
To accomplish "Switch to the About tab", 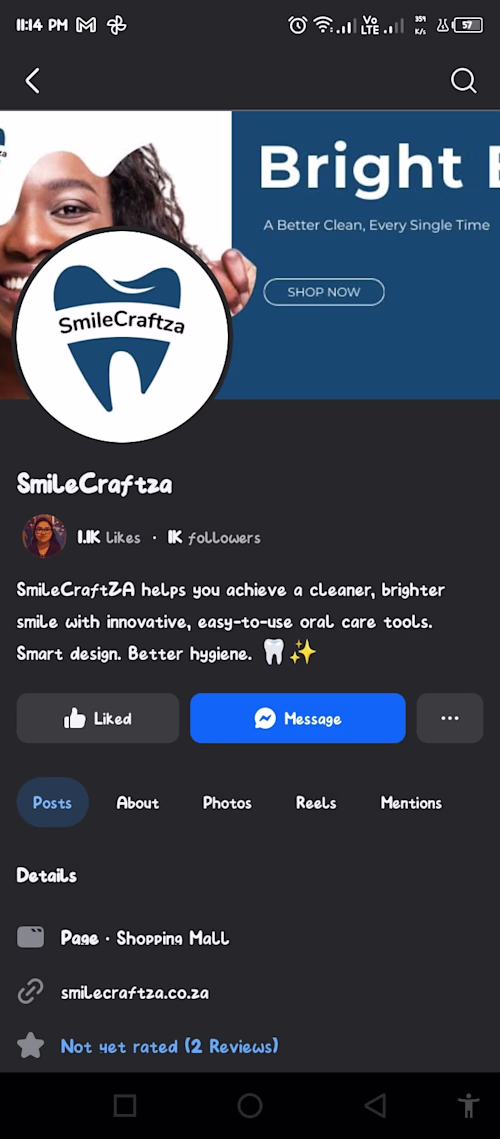I will tap(137, 803).
